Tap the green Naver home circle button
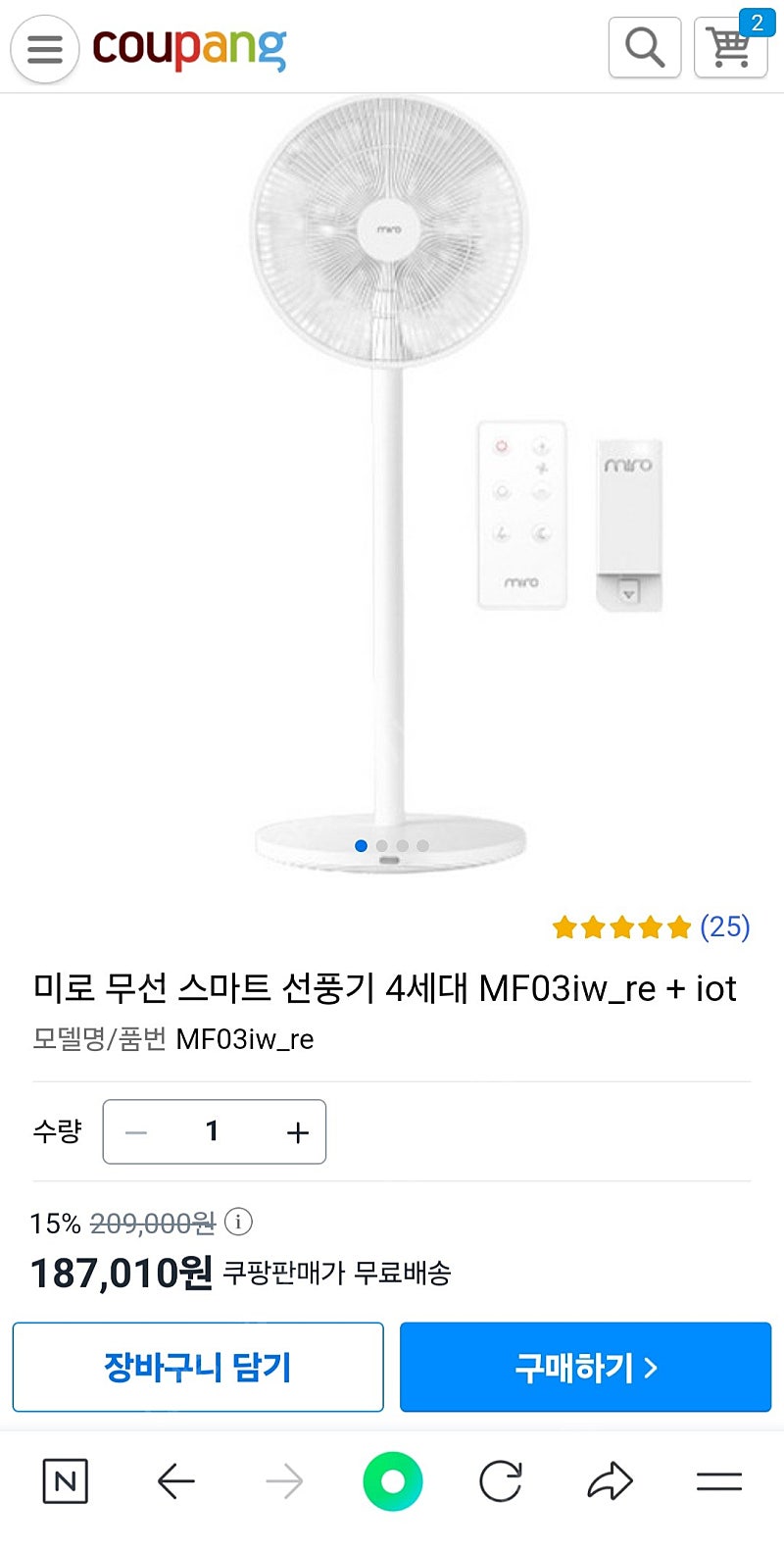The width and height of the screenshot is (784, 1550). tap(392, 1480)
